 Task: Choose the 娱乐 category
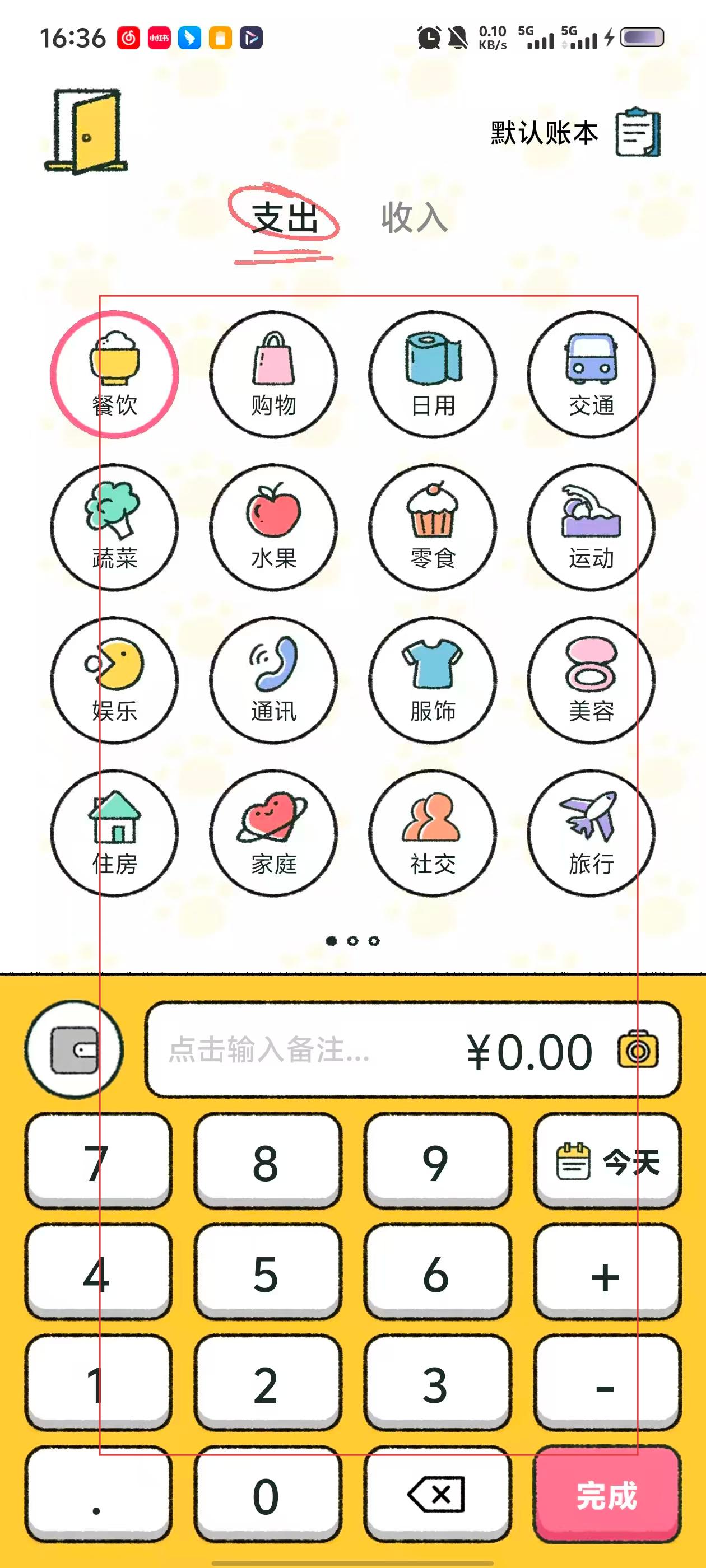coord(114,680)
